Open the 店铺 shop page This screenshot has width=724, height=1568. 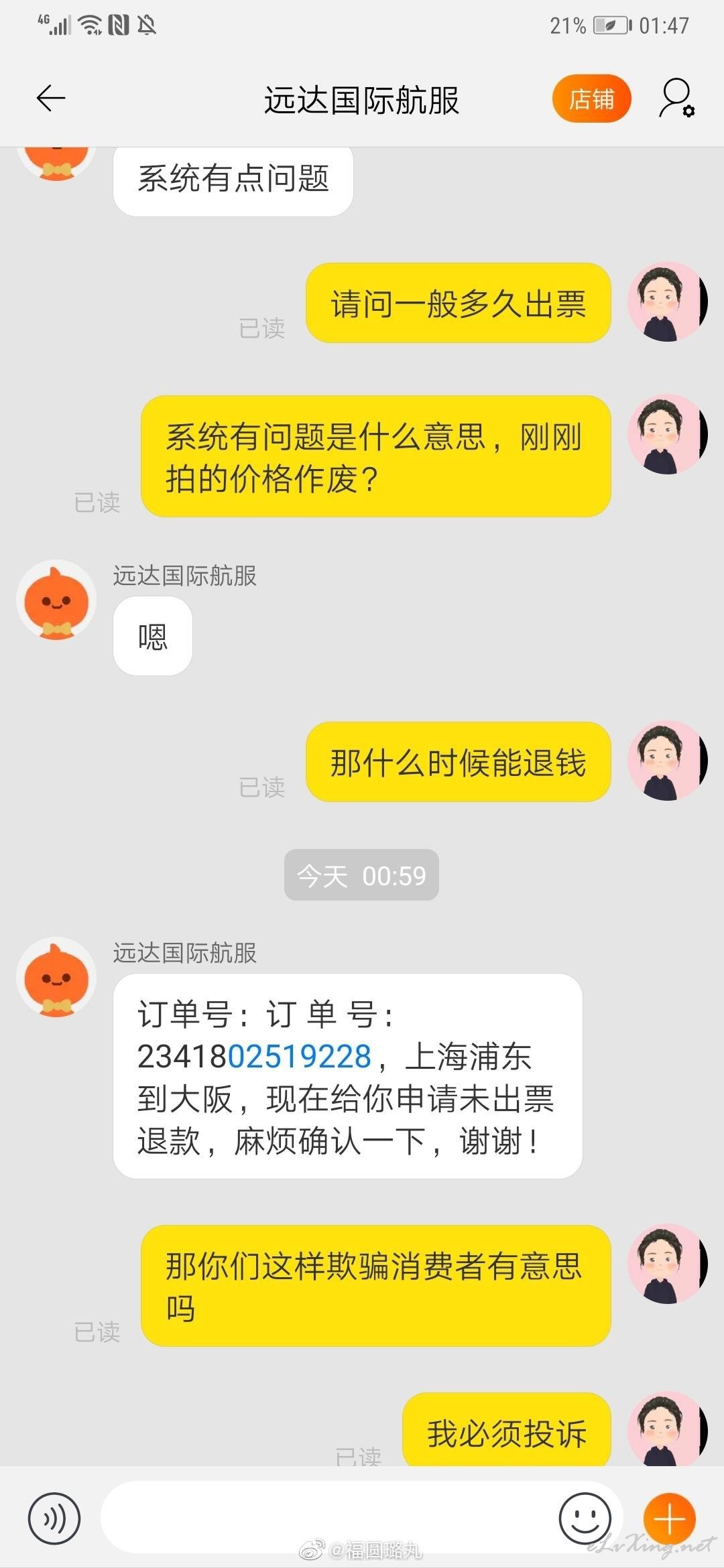591,99
